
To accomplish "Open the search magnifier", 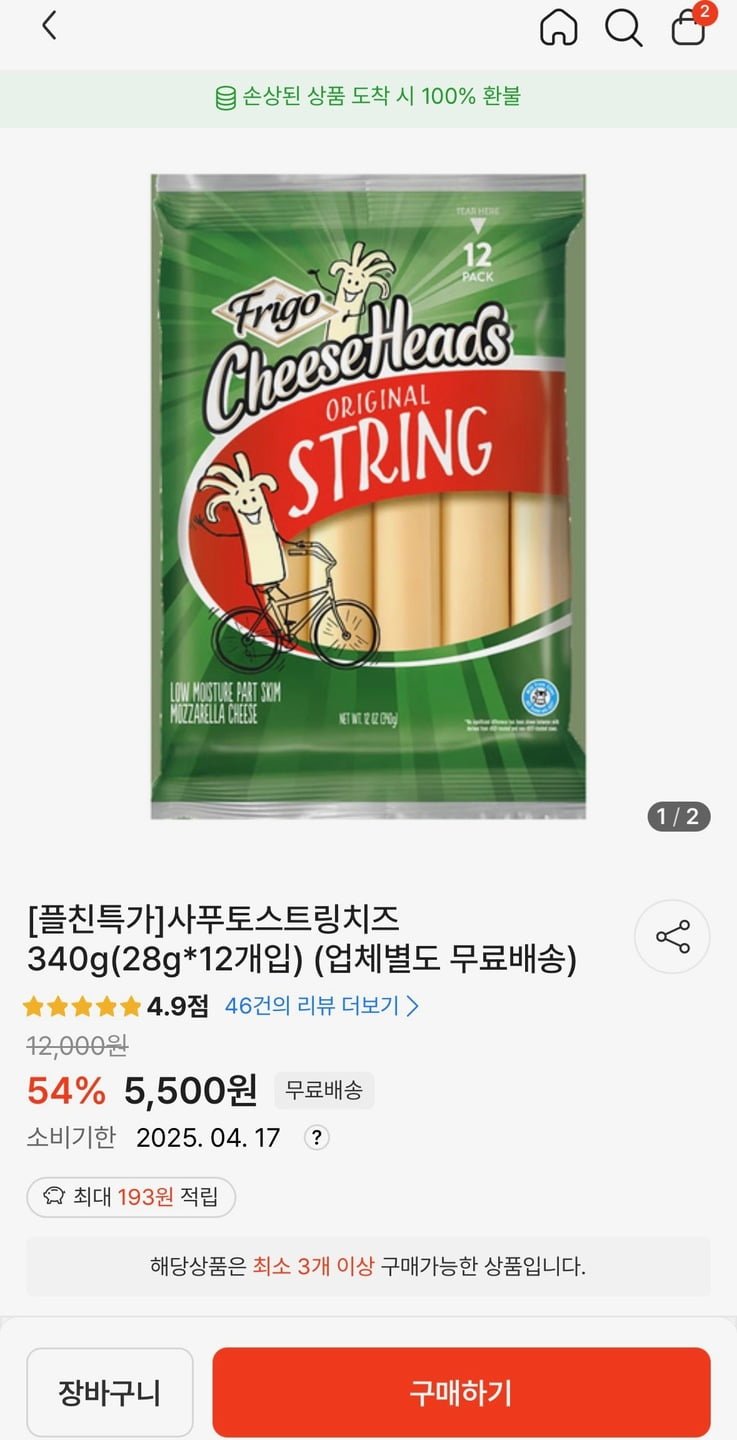I will click(x=623, y=28).
